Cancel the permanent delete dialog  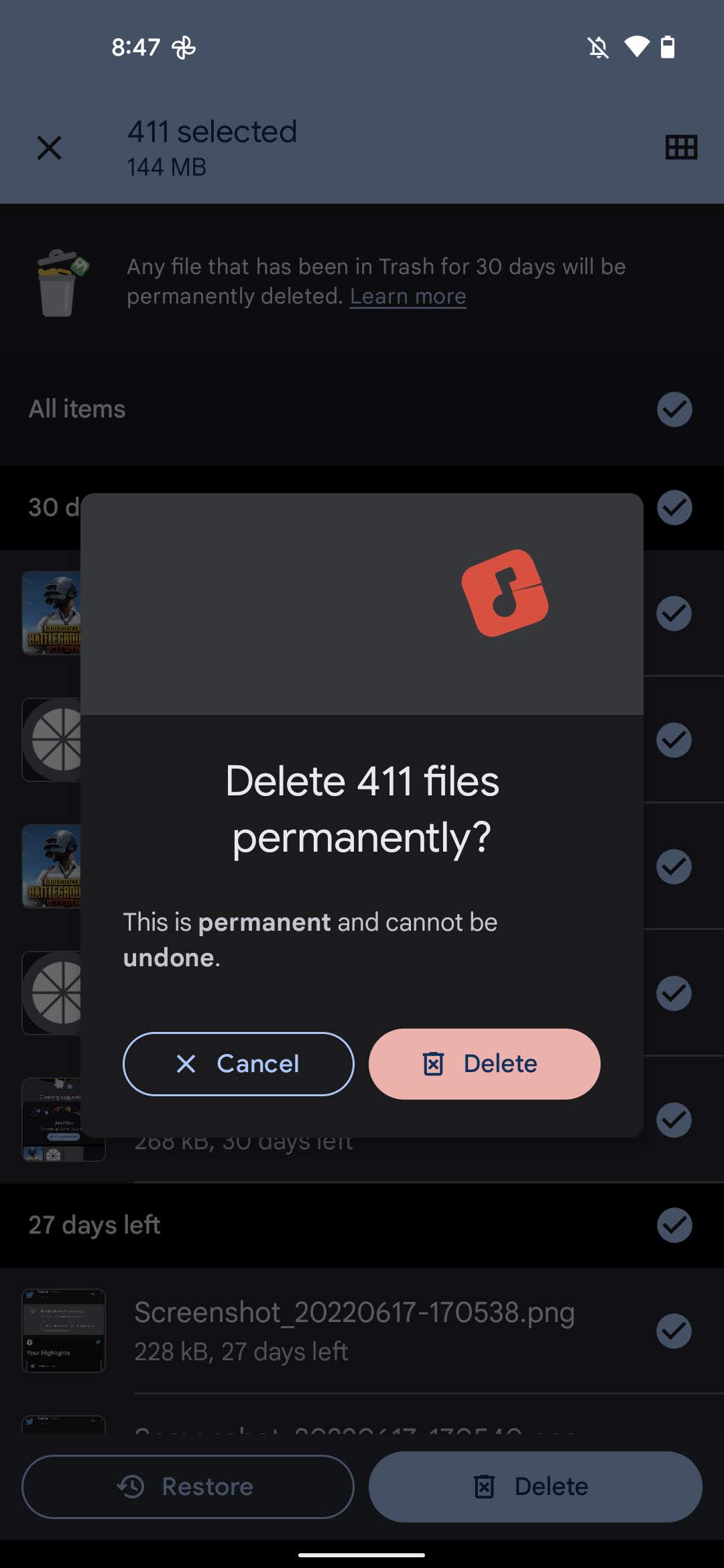tap(238, 1063)
